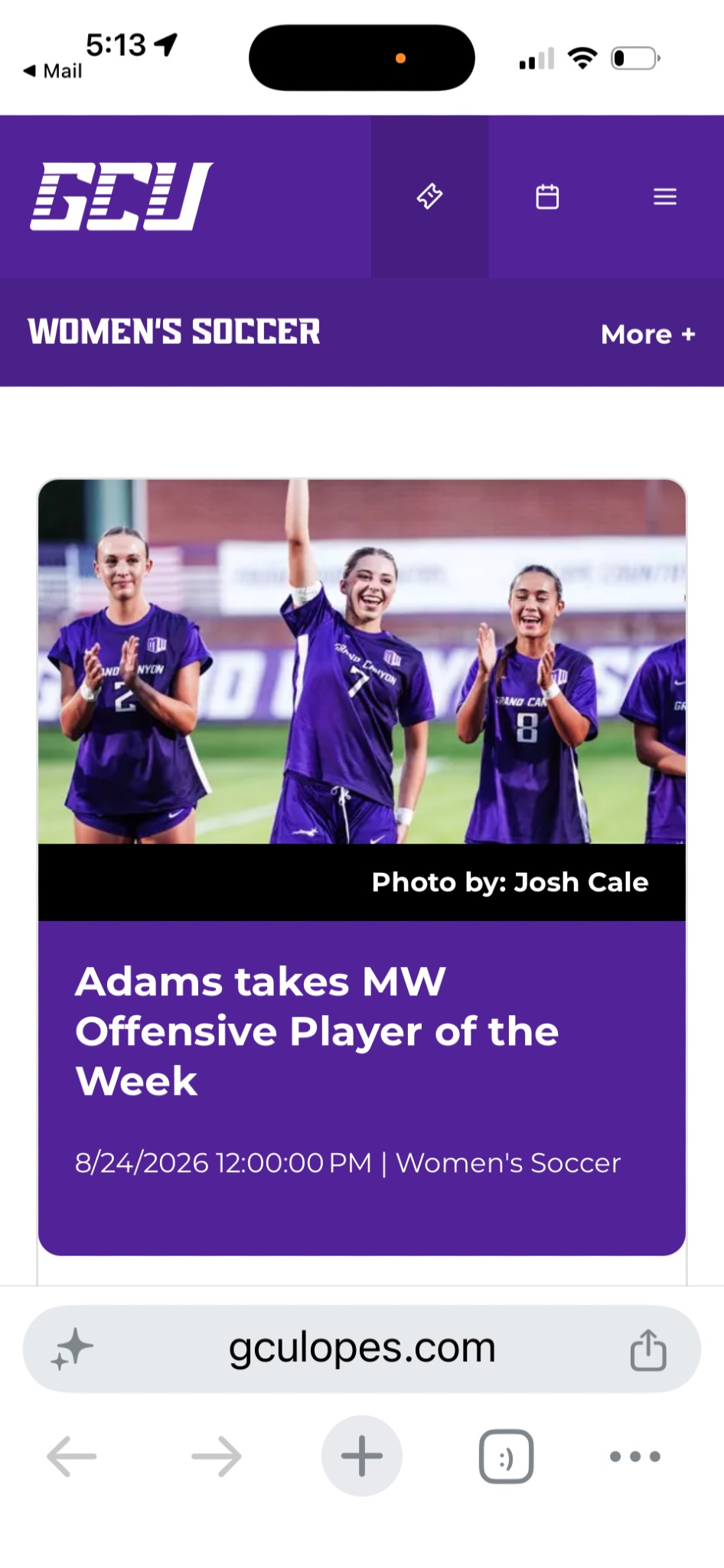Expand the More + section menu
Screen dimensions: 724x1568
pyautogui.click(x=647, y=334)
